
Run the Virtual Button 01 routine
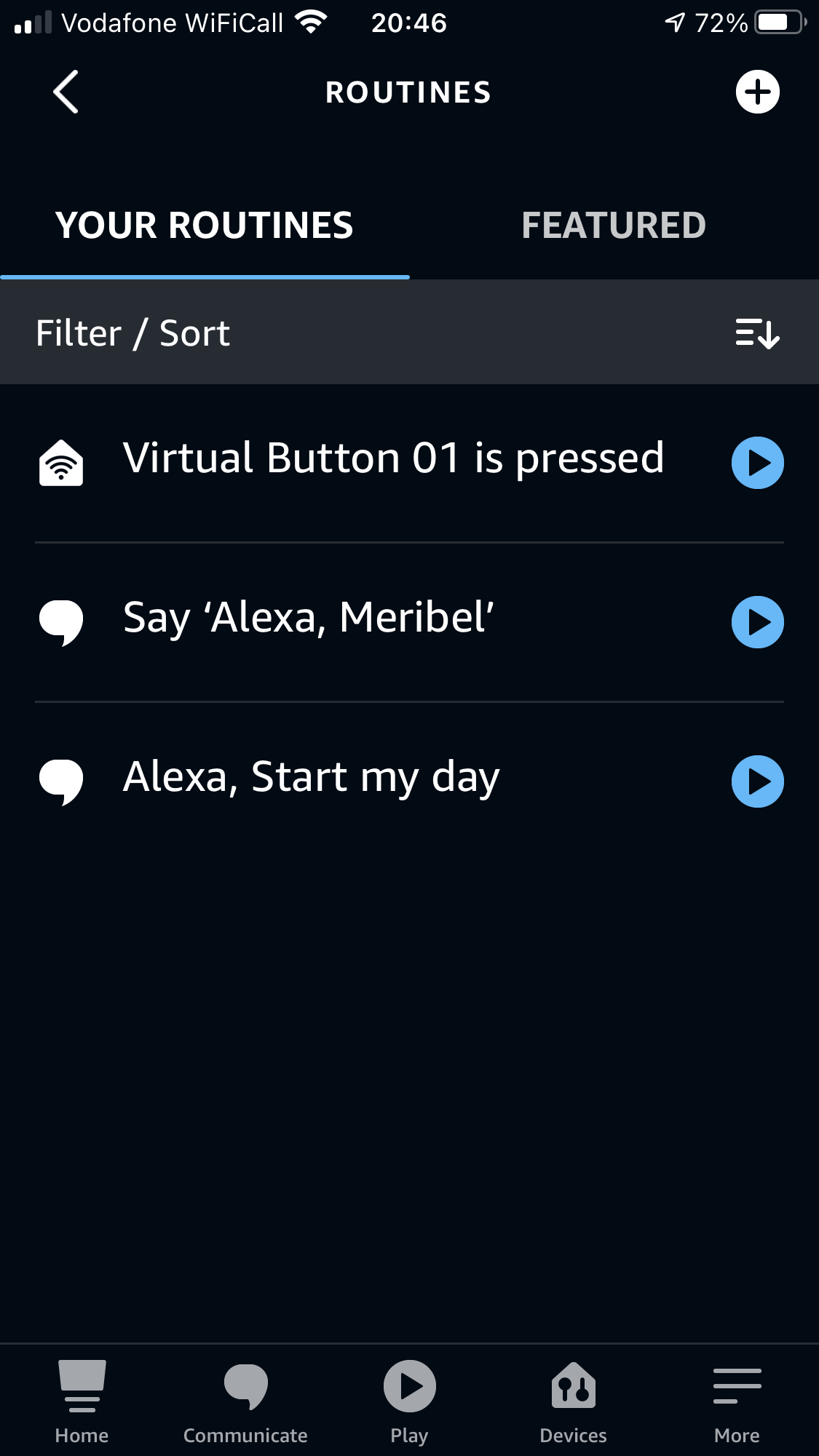click(x=757, y=463)
